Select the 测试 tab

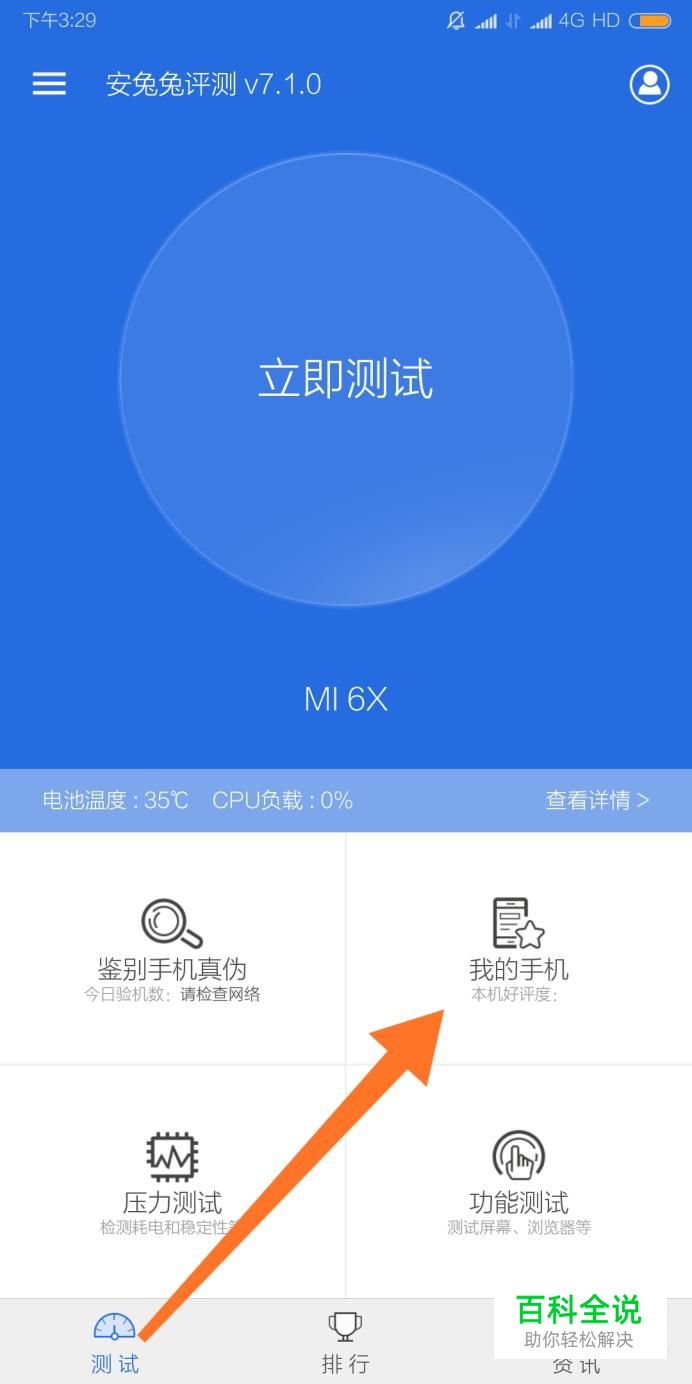115,1342
